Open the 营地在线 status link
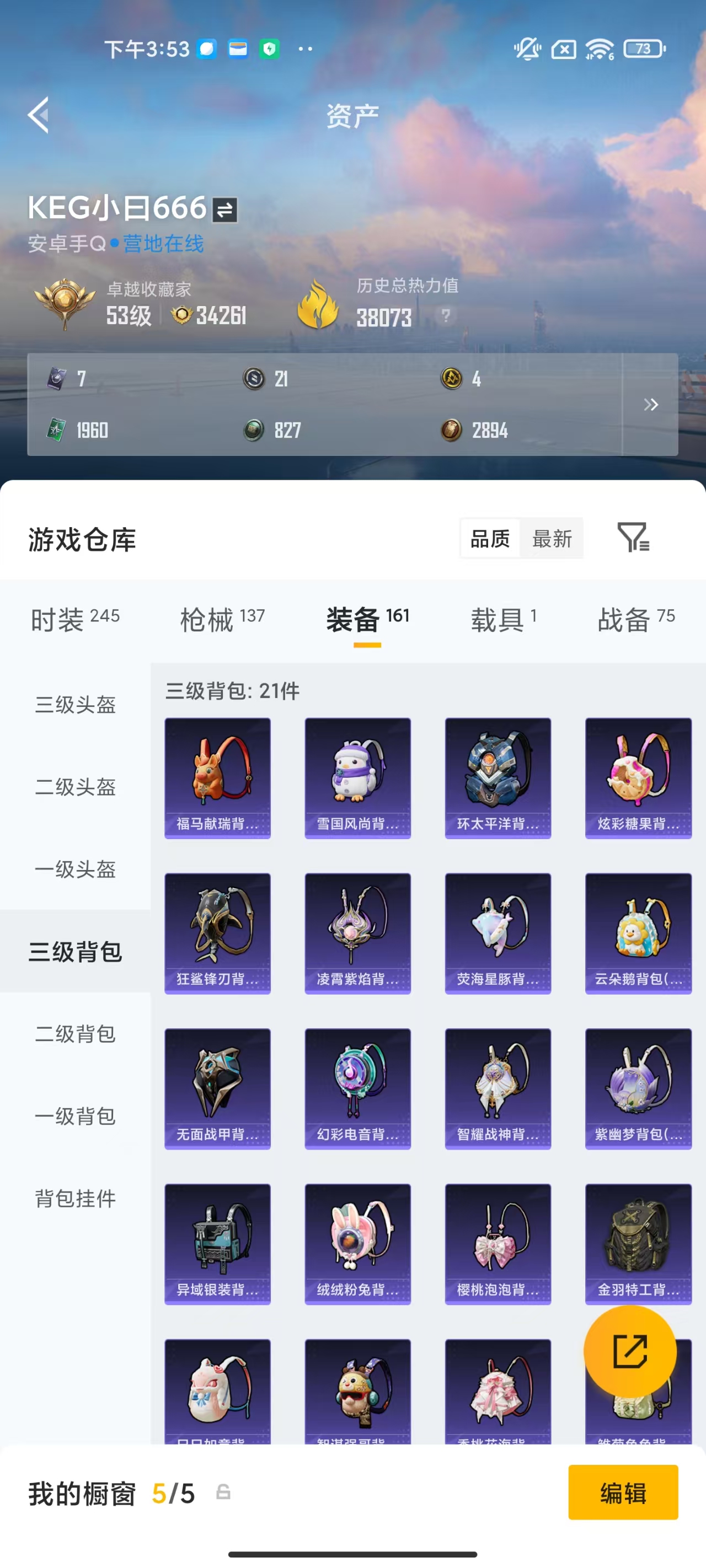 (x=164, y=244)
